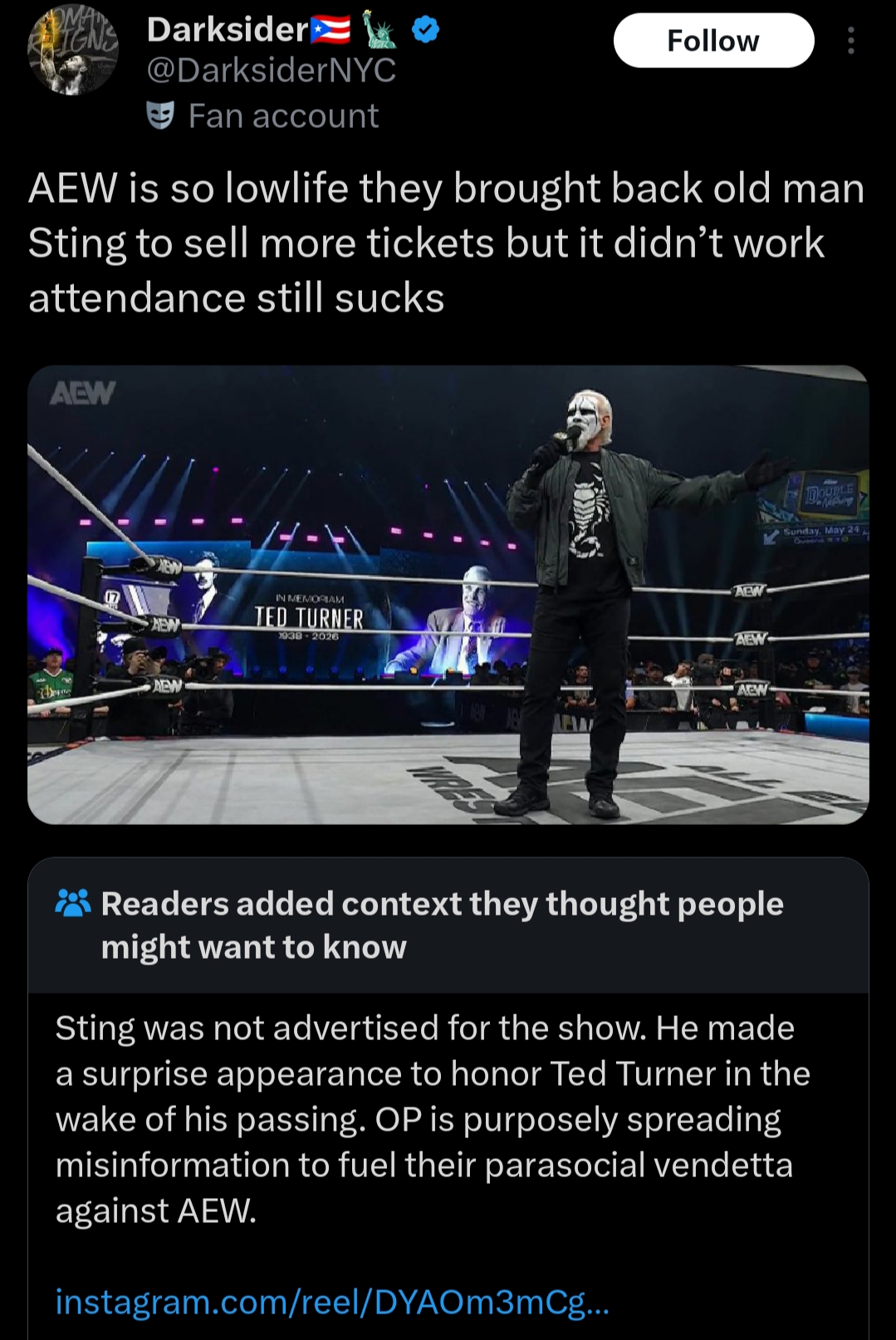896x1340 pixels.
Task: Expand the Sting ring photo in the post
Action: point(448,595)
